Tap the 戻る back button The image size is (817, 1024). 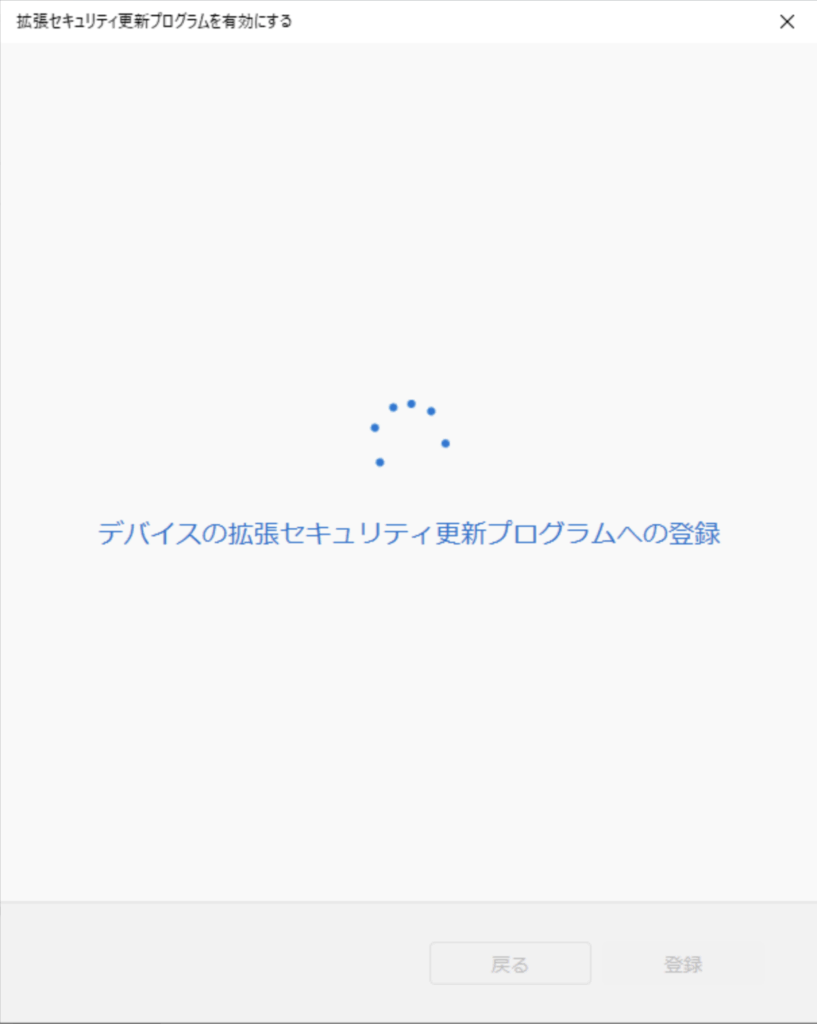pos(510,964)
